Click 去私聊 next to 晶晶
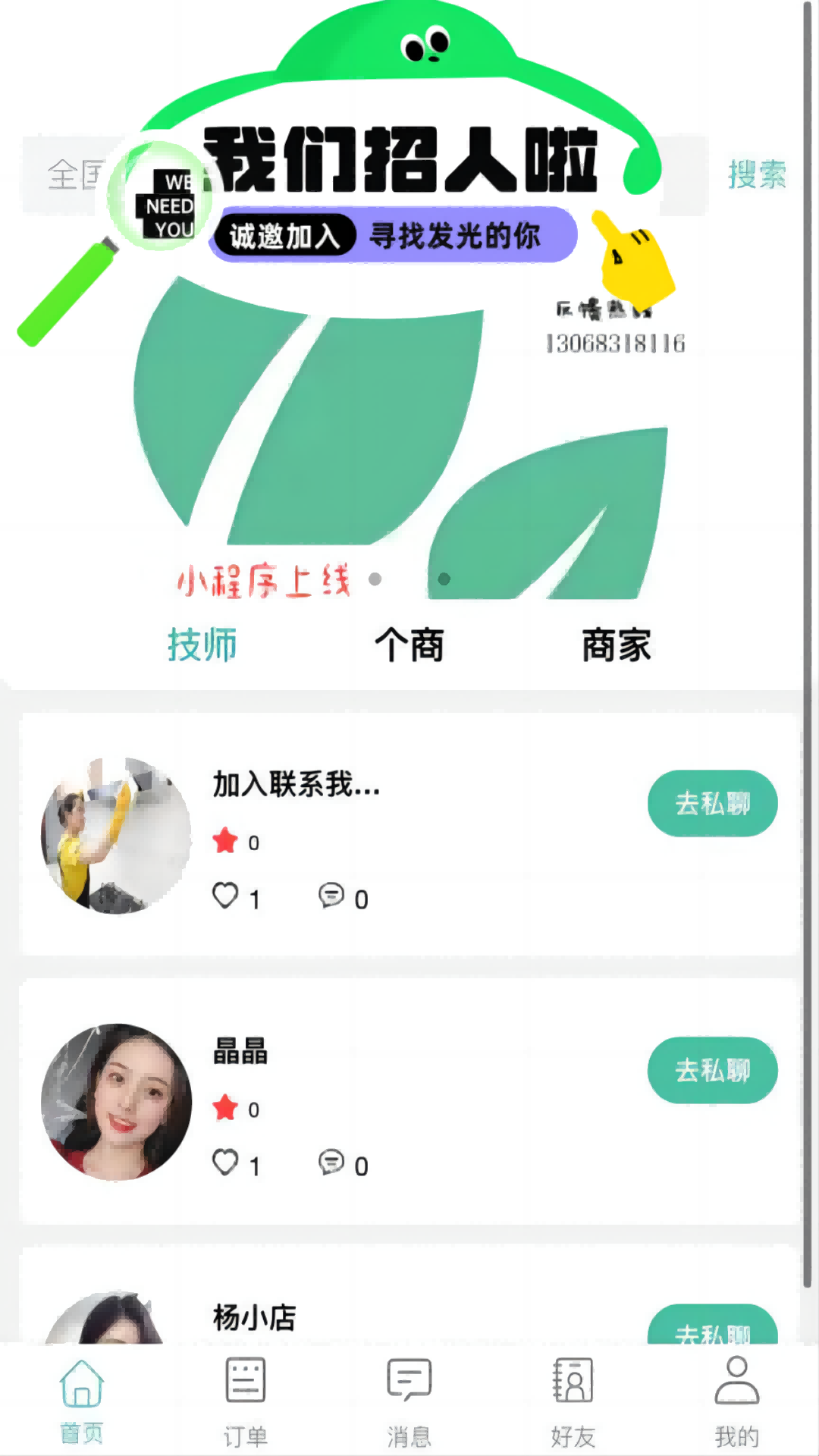Screen dimensions: 819x1456 click(x=711, y=1071)
